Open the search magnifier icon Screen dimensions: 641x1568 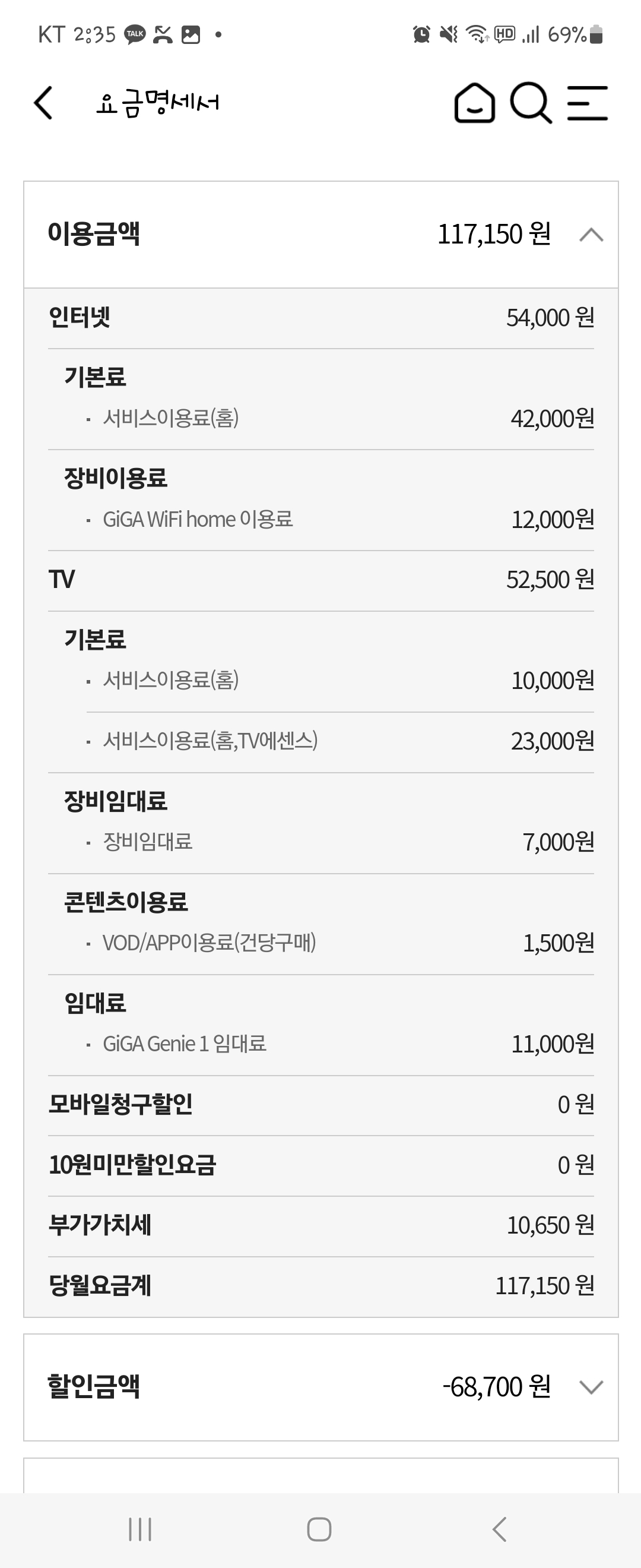[531, 103]
